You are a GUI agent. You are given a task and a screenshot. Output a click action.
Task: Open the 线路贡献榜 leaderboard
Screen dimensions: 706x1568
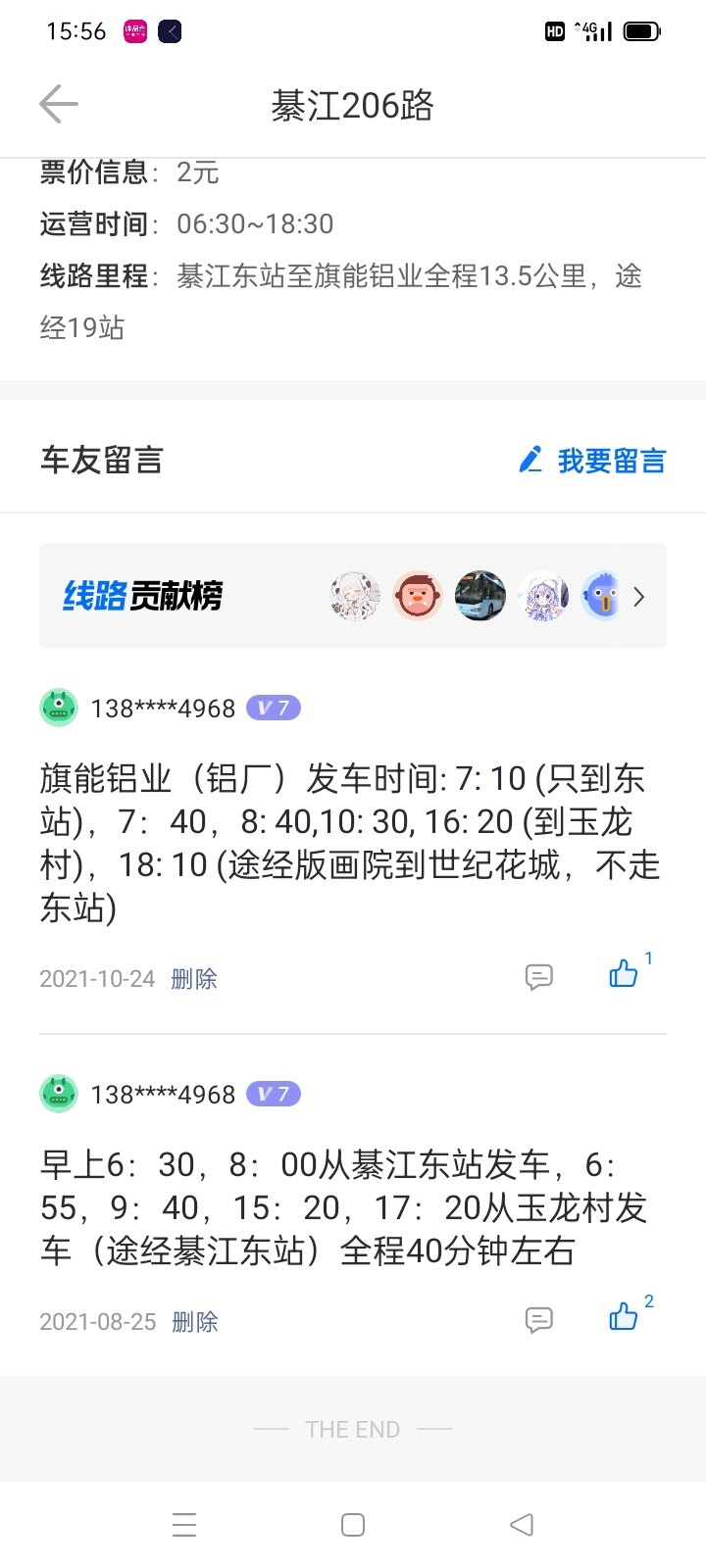tap(352, 596)
